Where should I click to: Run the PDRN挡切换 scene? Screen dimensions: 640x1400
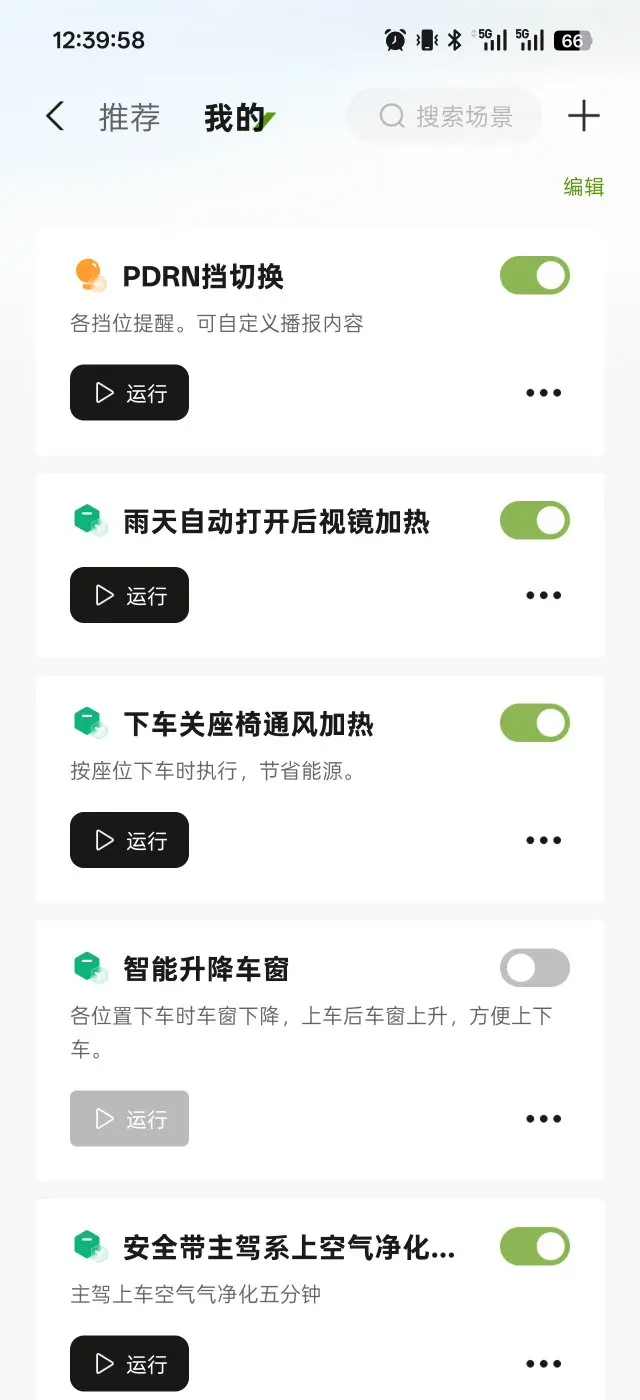[129, 393]
